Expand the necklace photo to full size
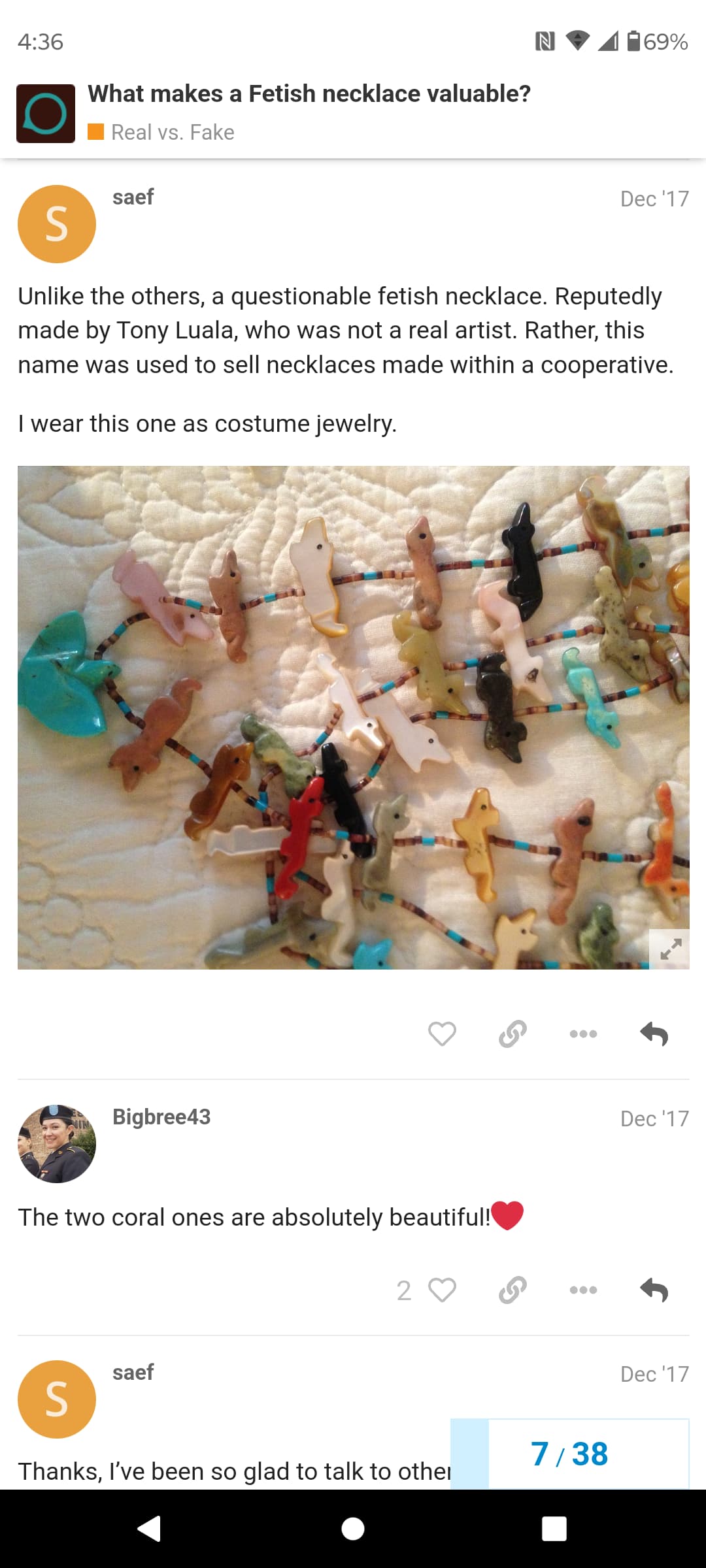Image resolution: width=706 pixels, height=1568 pixels. (671, 949)
